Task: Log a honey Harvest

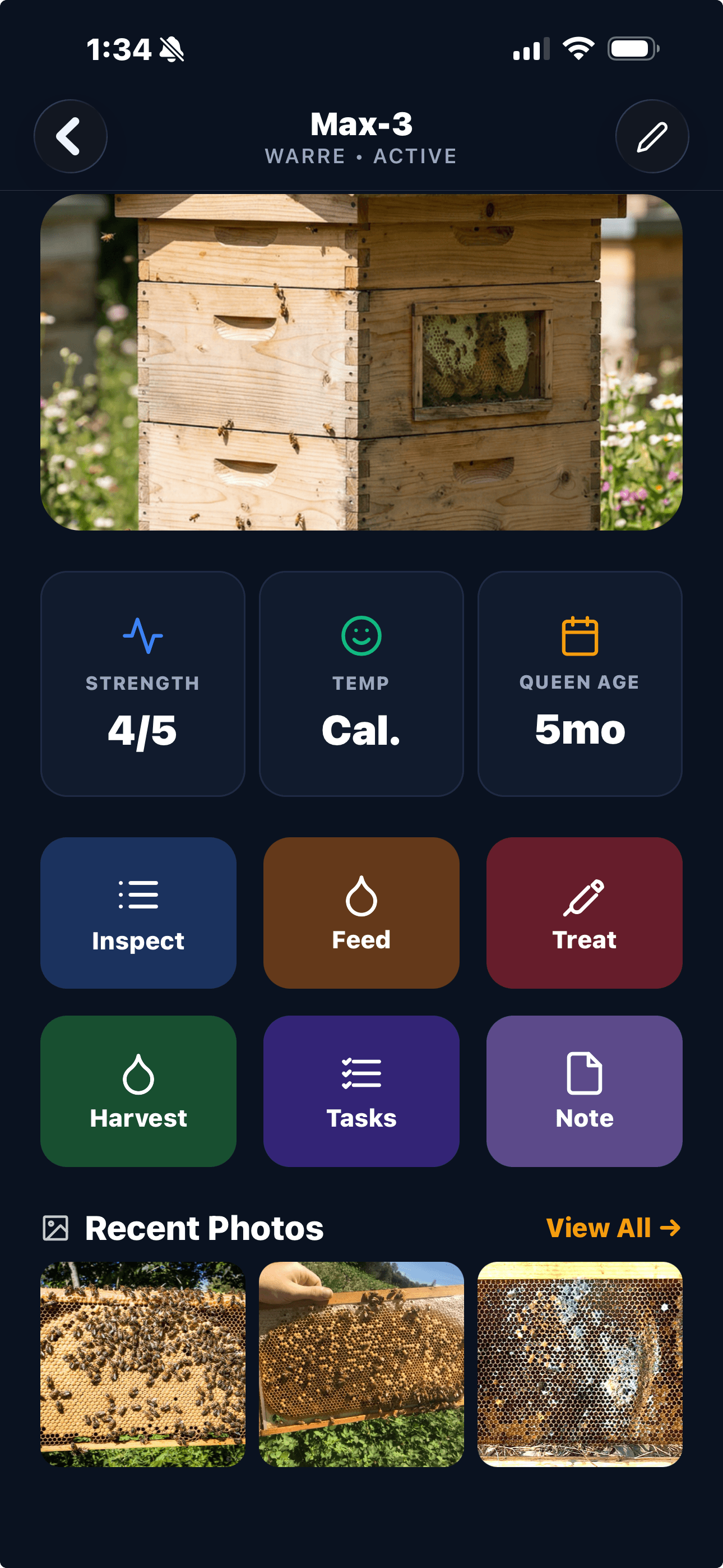Action: coord(138,1091)
